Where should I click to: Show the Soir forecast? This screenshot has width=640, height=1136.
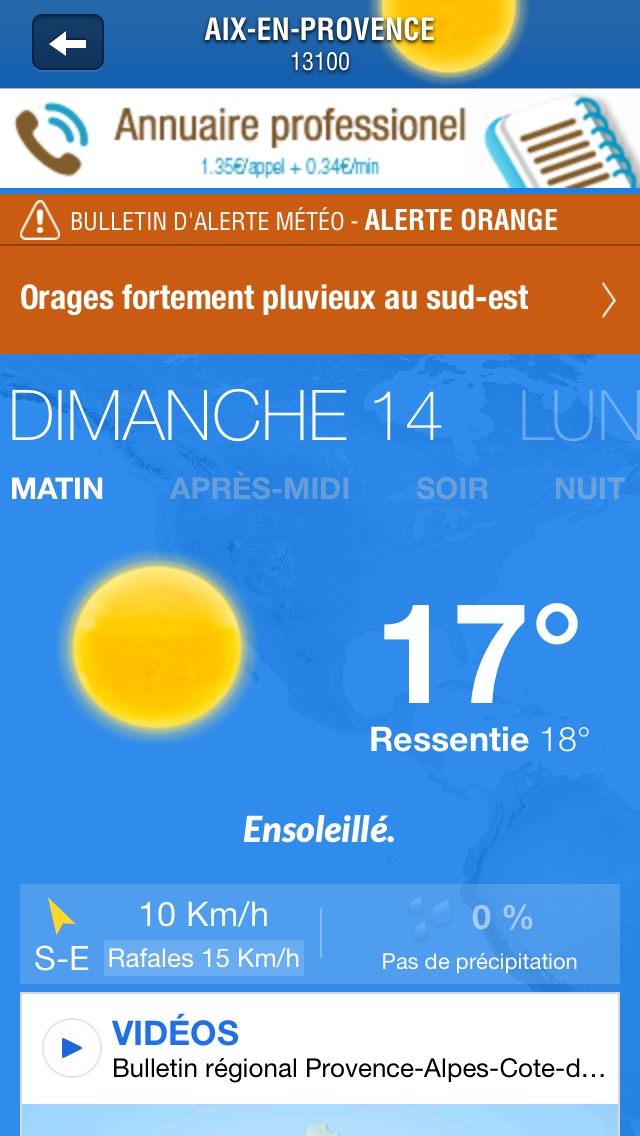coord(452,489)
